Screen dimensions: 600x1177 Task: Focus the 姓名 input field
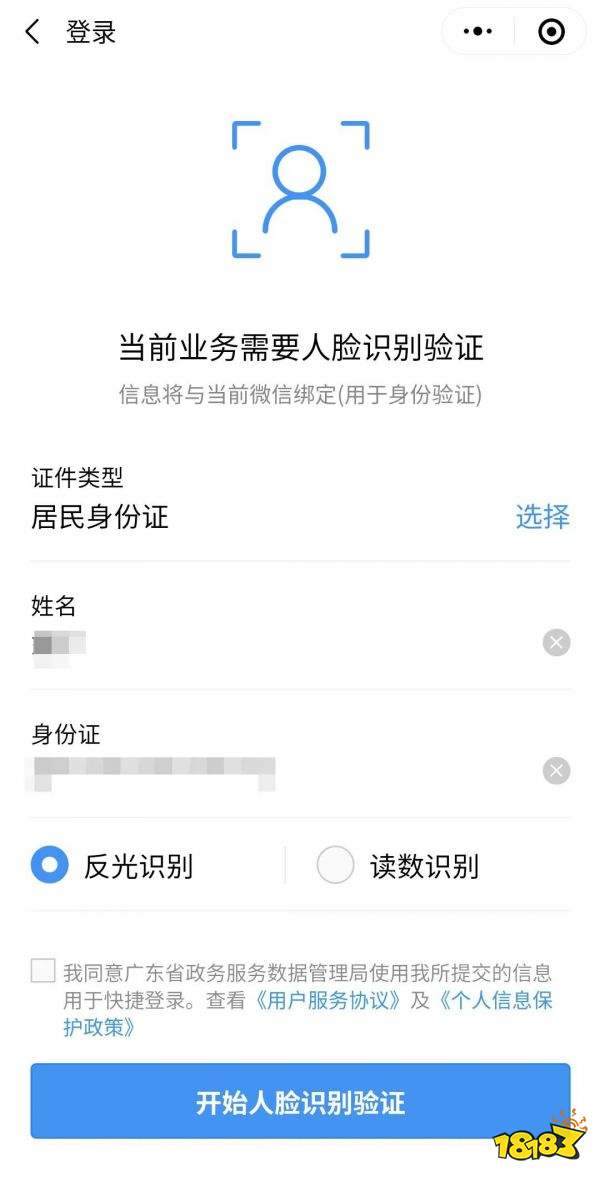(280, 643)
